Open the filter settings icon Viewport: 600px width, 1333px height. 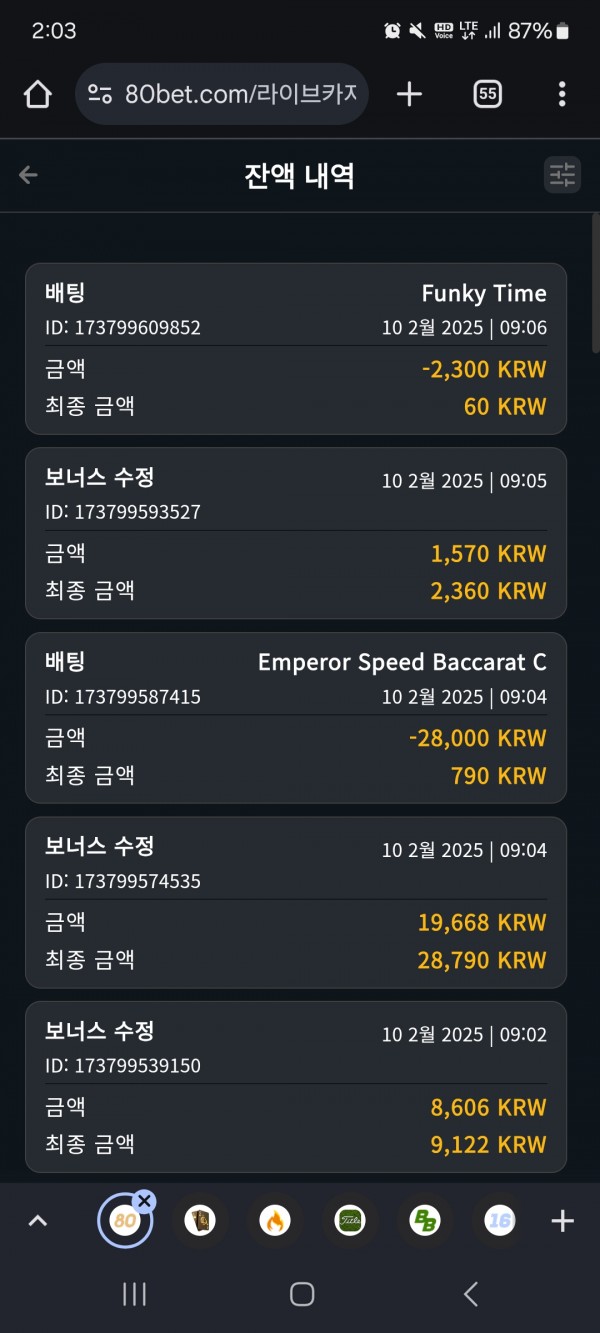tap(563, 175)
